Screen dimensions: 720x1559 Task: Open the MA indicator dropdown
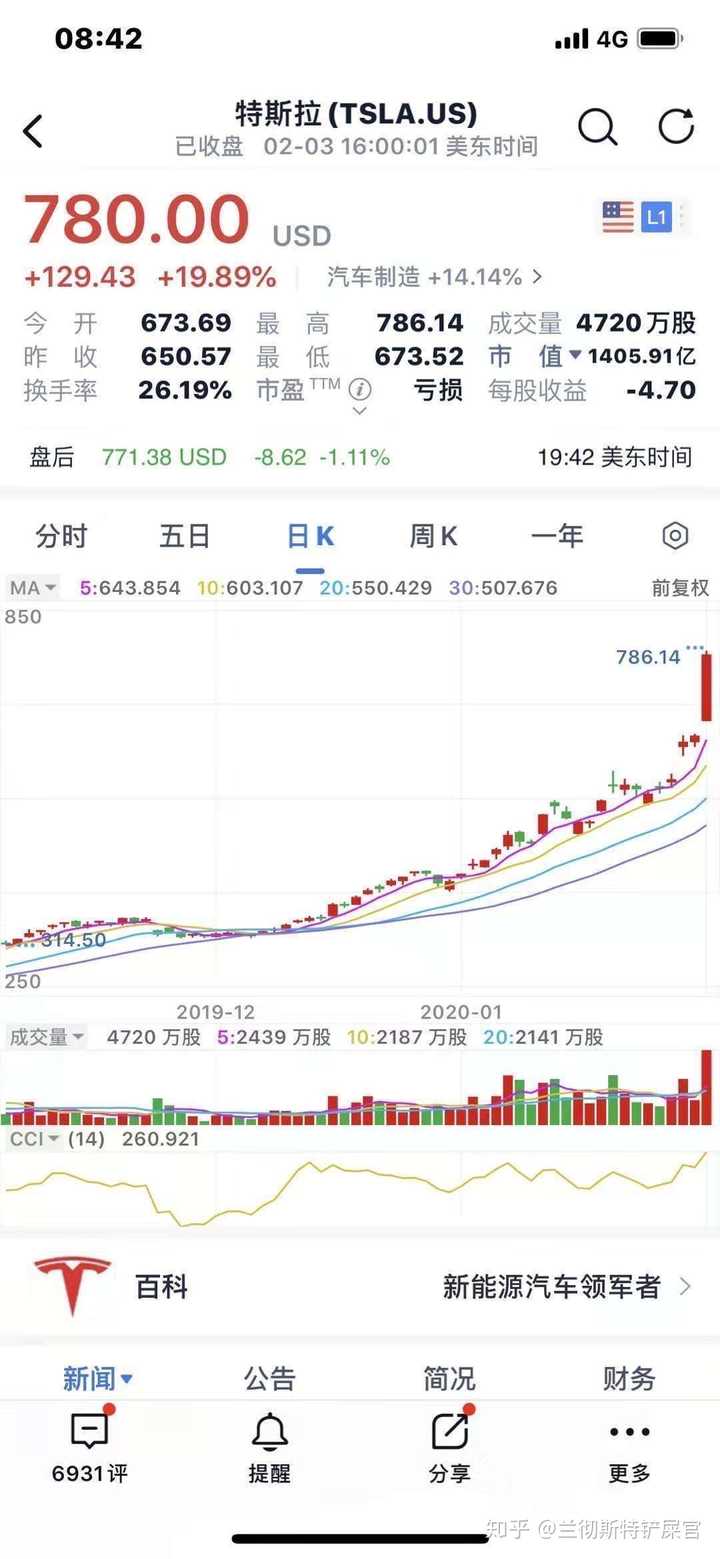pos(30,588)
